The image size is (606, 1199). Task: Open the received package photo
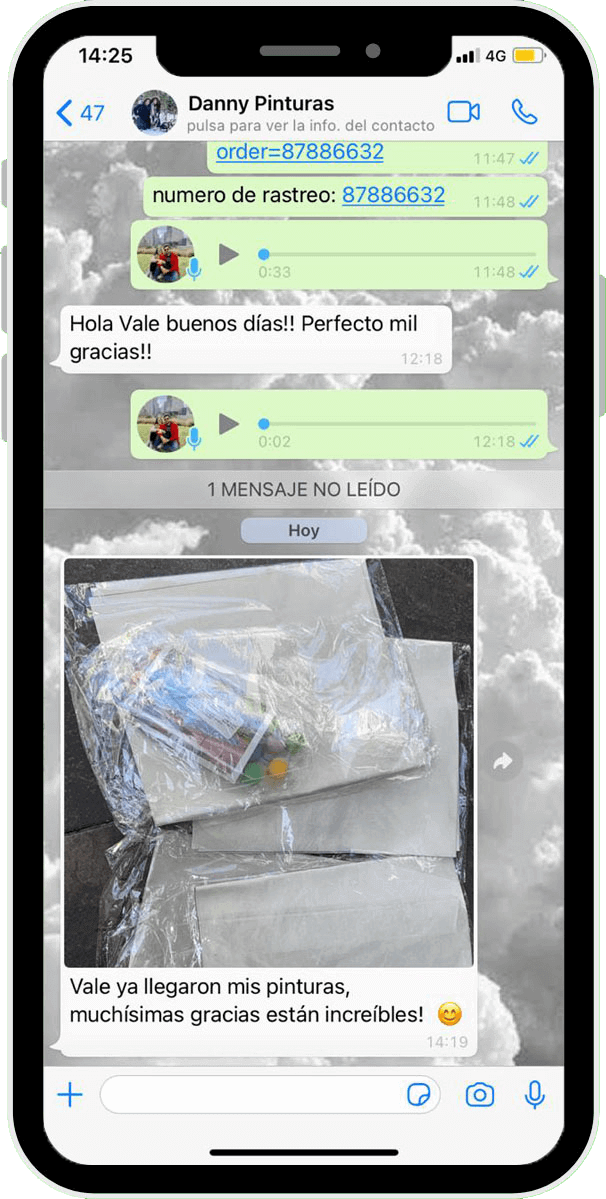click(x=268, y=762)
